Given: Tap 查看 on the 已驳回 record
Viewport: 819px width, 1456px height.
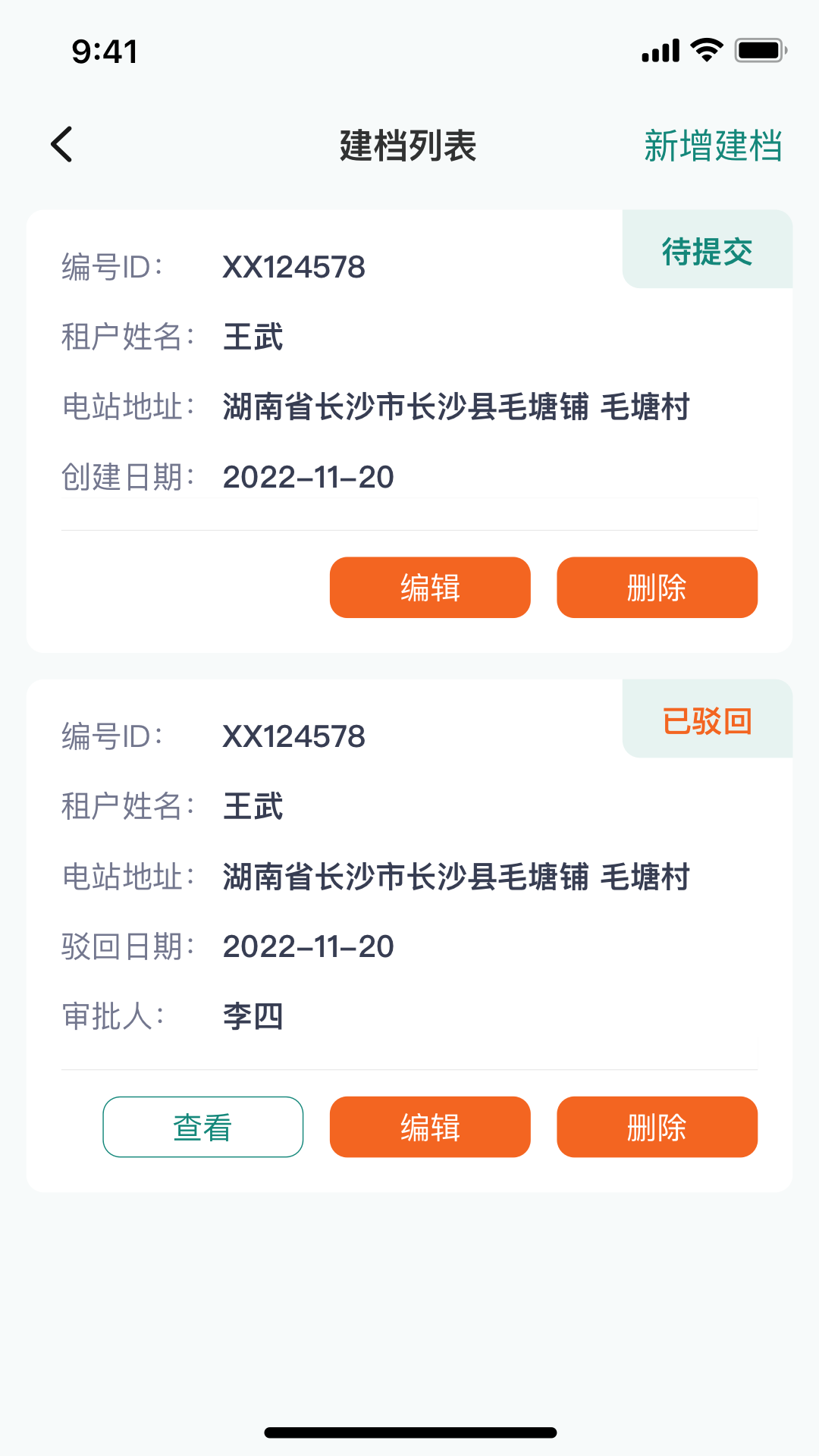Looking at the screenshot, I should [x=203, y=1127].
